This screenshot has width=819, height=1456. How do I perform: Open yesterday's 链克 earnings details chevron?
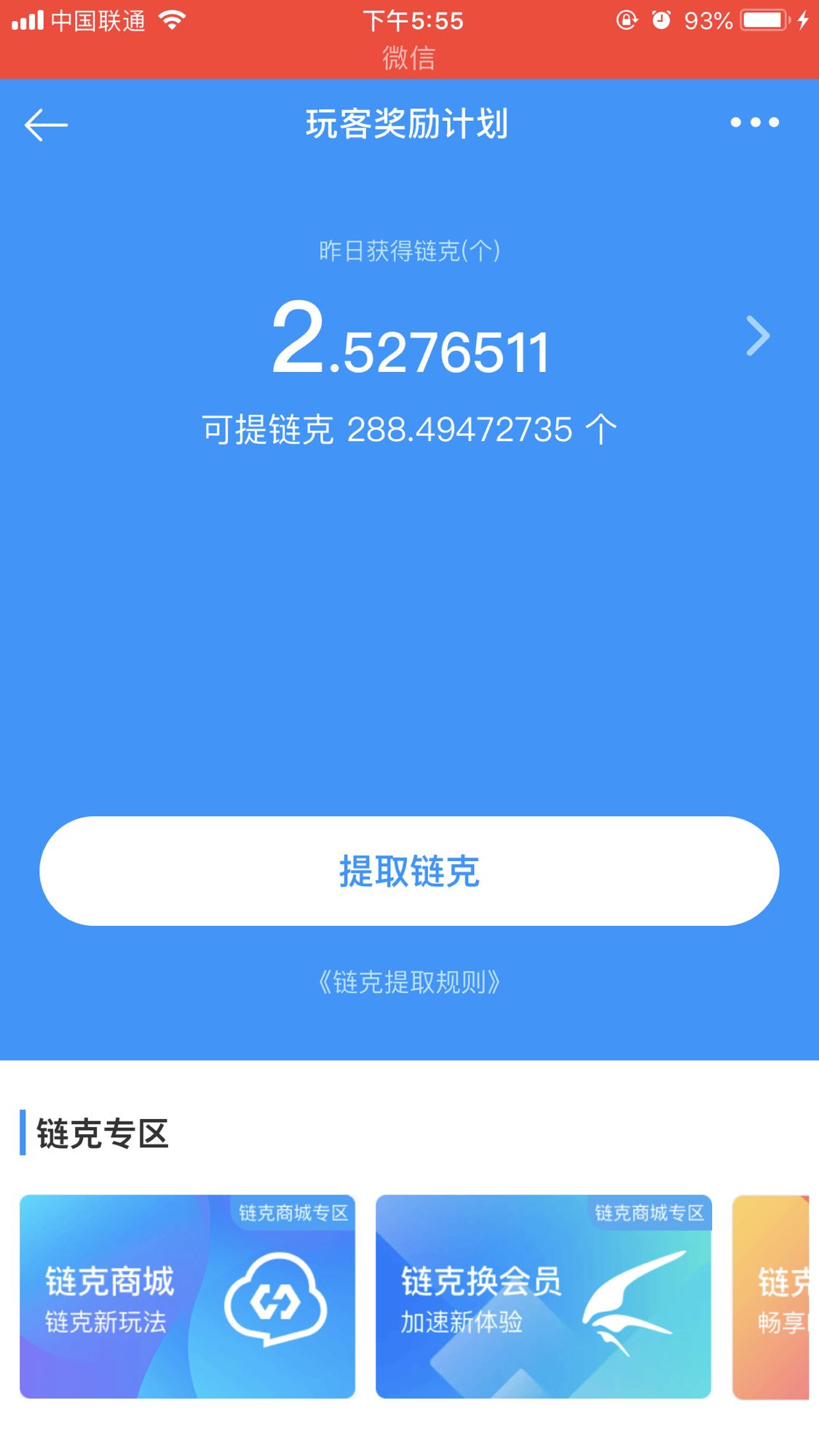(757, 336)
